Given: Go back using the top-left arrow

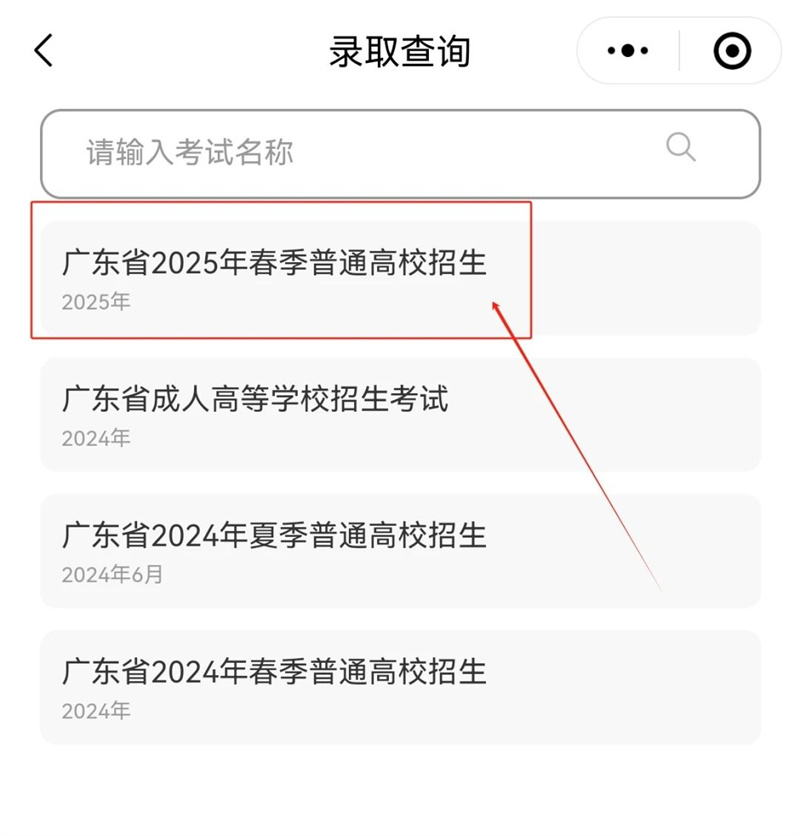Looking at the screenshot, I should [x=43, y=50].
